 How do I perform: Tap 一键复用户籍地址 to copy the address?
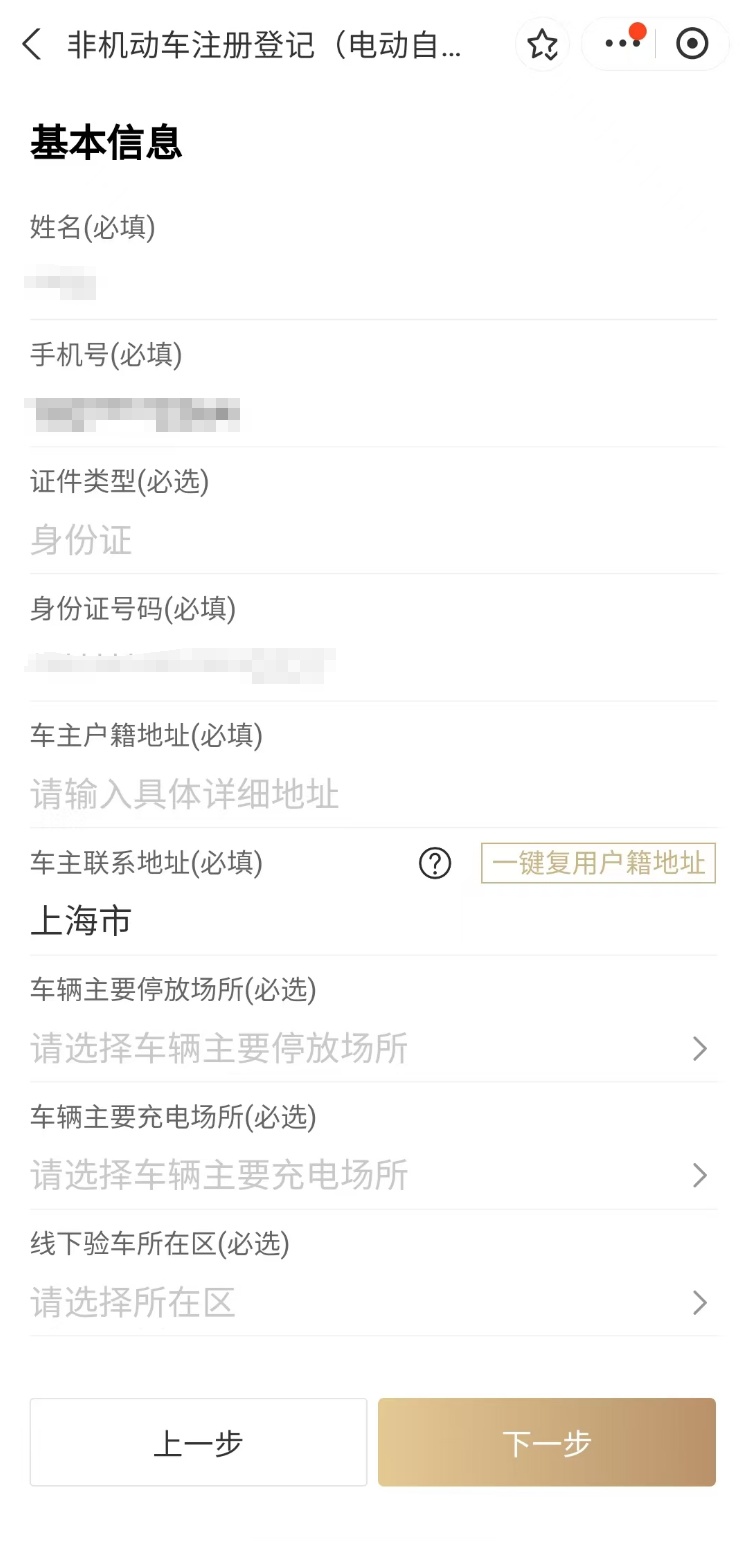598,863
